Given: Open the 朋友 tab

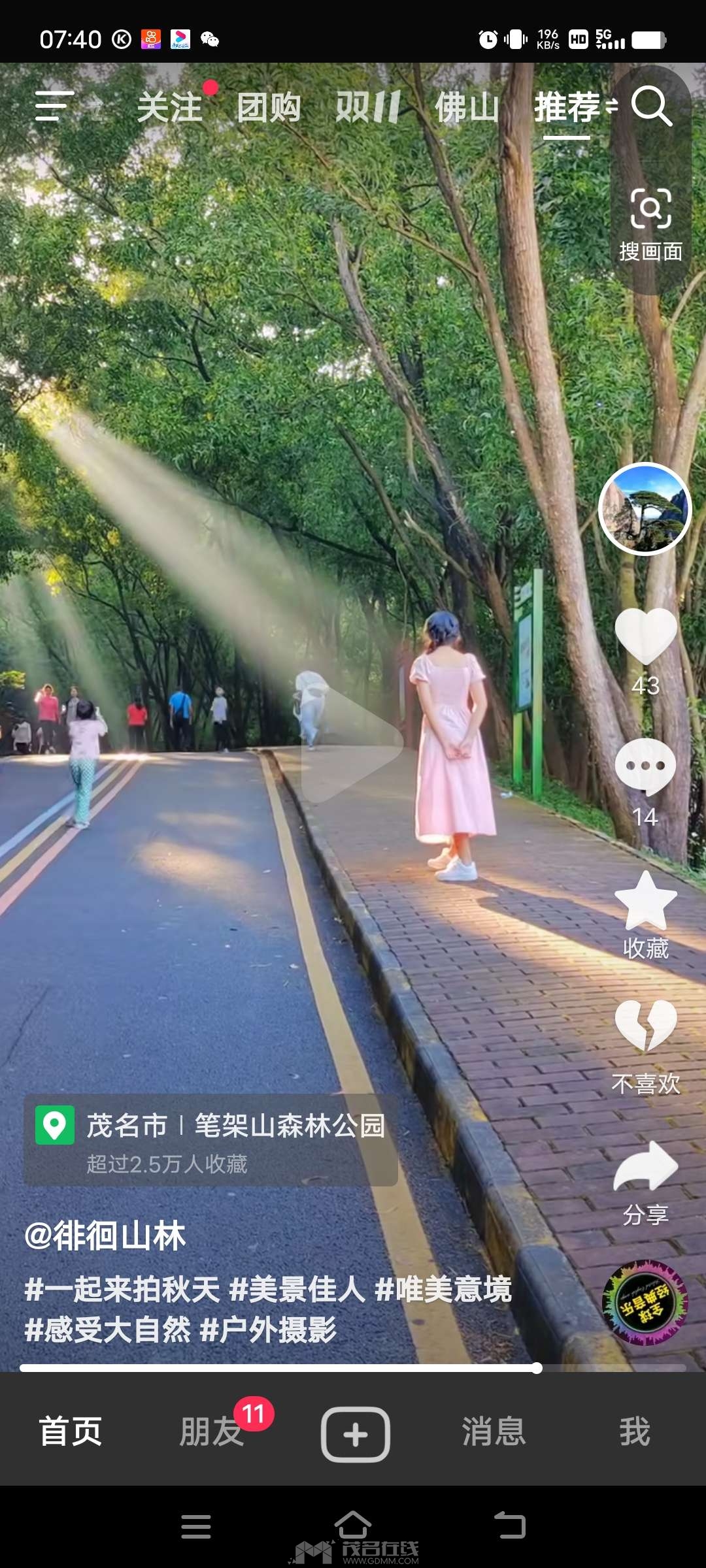Looking at the screenshot, I should (212, 1431).
